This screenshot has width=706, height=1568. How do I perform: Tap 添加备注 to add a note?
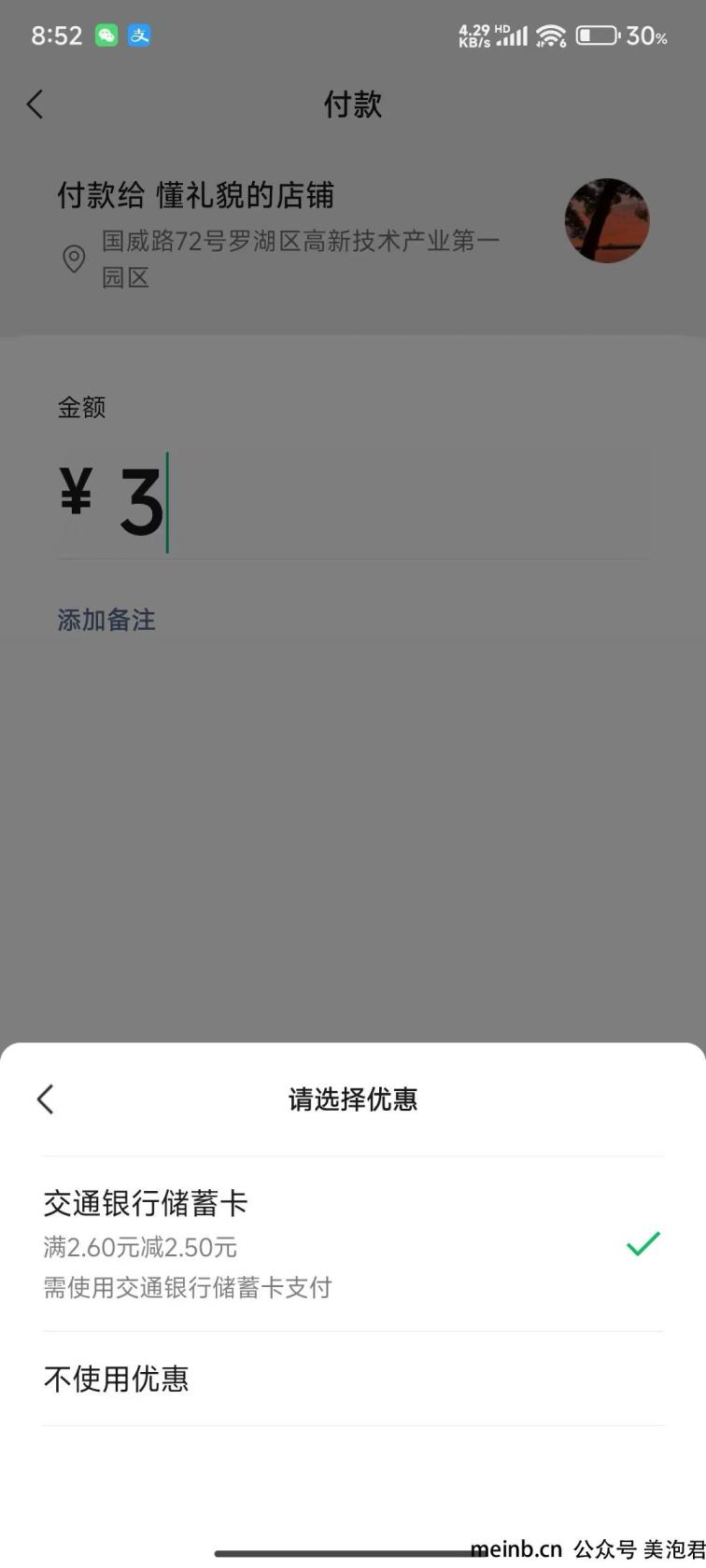coord(106,620)
